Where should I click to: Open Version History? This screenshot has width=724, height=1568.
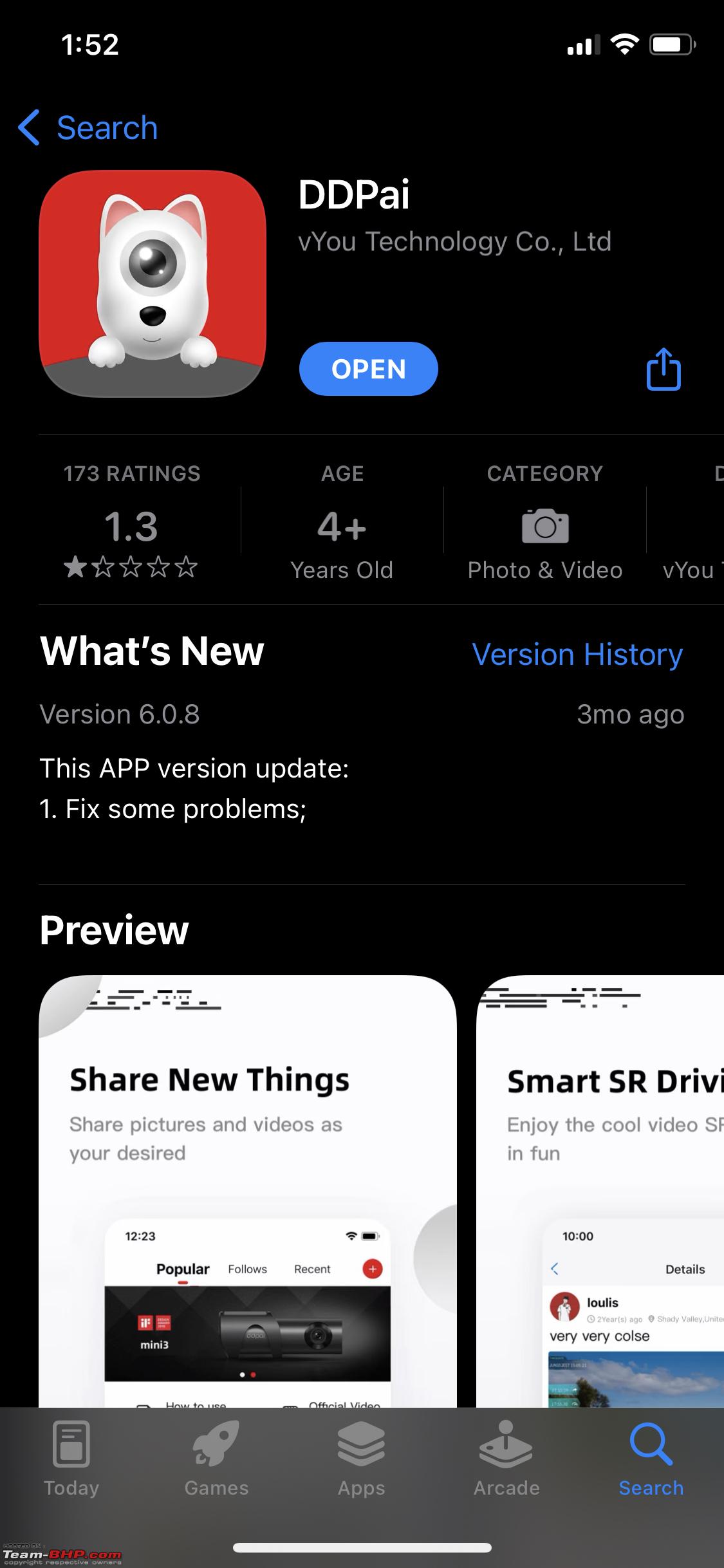tap(577, 655)
